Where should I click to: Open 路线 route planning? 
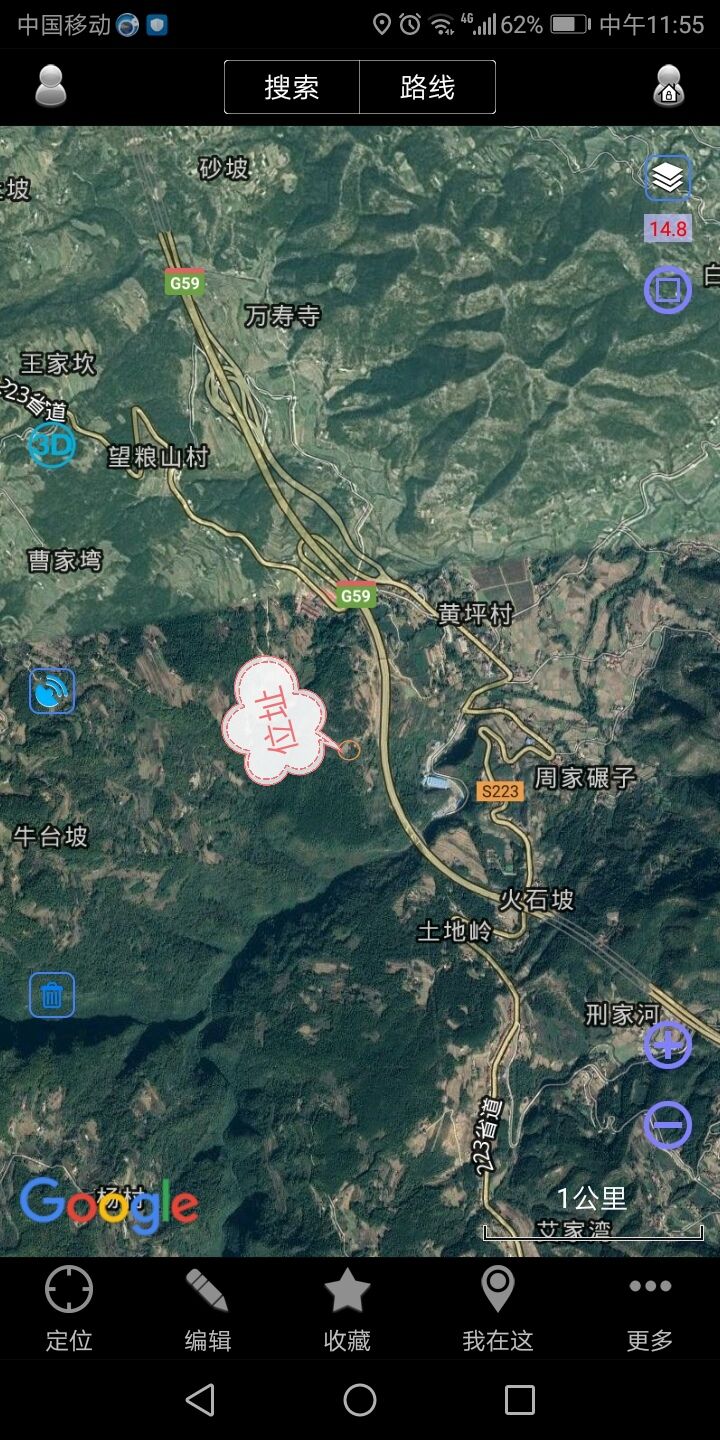[427, 88]
